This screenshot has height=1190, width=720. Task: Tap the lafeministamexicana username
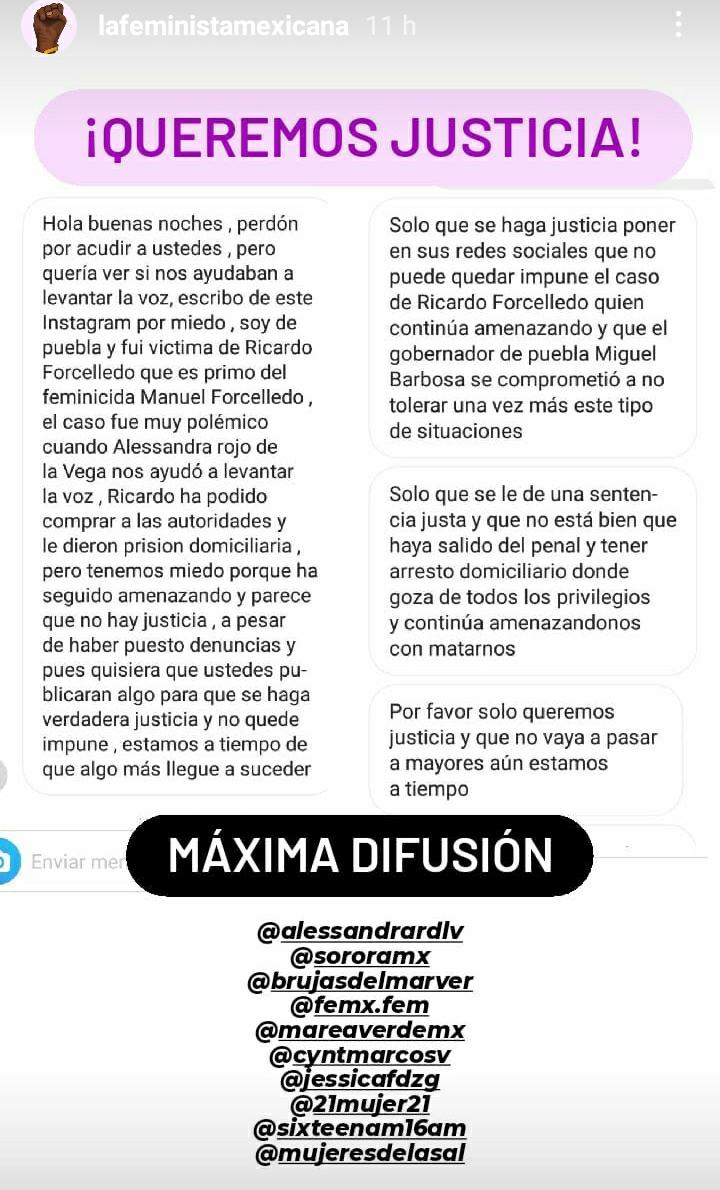point(224,26)
